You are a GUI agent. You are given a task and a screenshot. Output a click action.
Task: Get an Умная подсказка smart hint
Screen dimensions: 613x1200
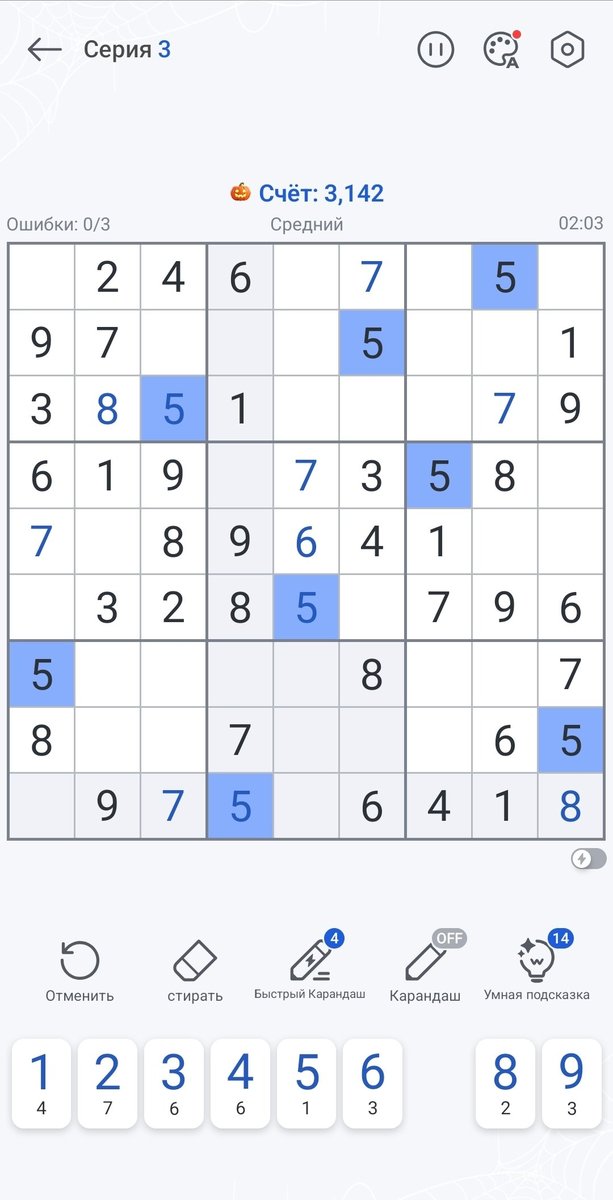click(x=537, y=968)
